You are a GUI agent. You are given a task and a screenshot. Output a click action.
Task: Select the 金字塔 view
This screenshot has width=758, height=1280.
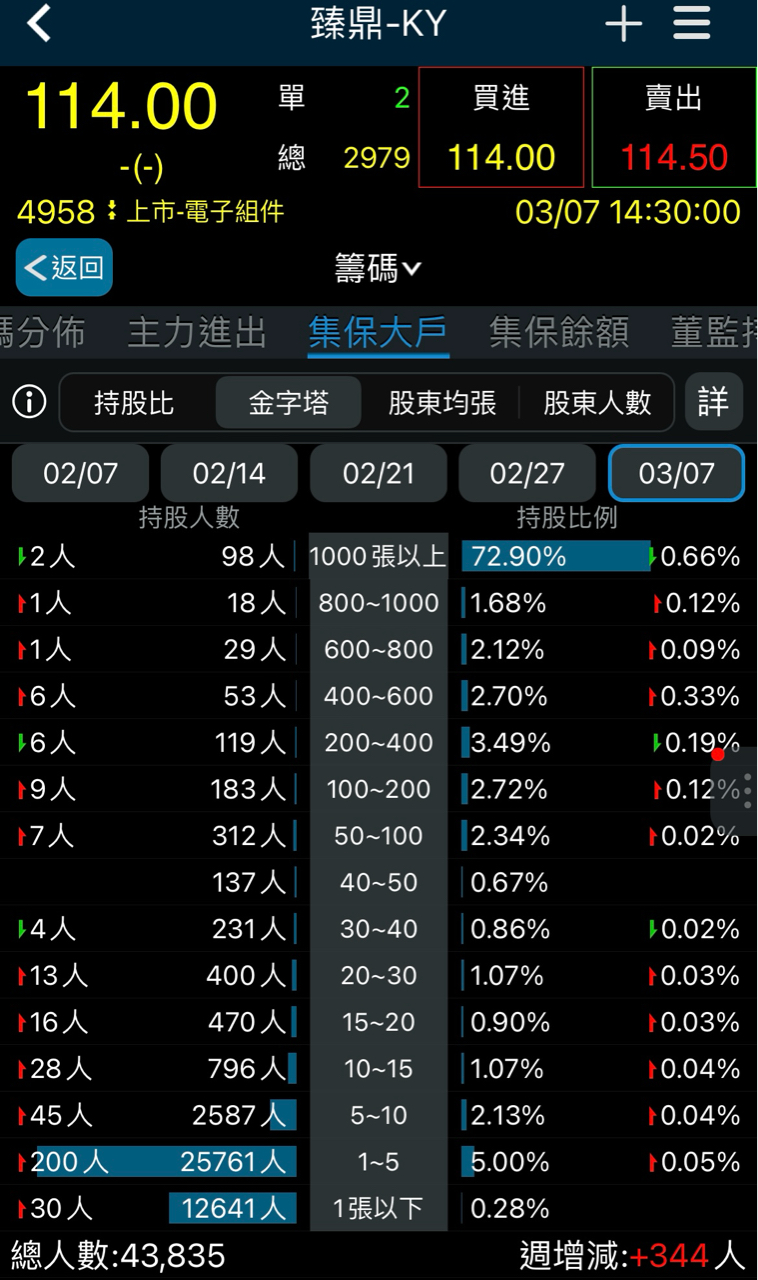pos(288,402)
